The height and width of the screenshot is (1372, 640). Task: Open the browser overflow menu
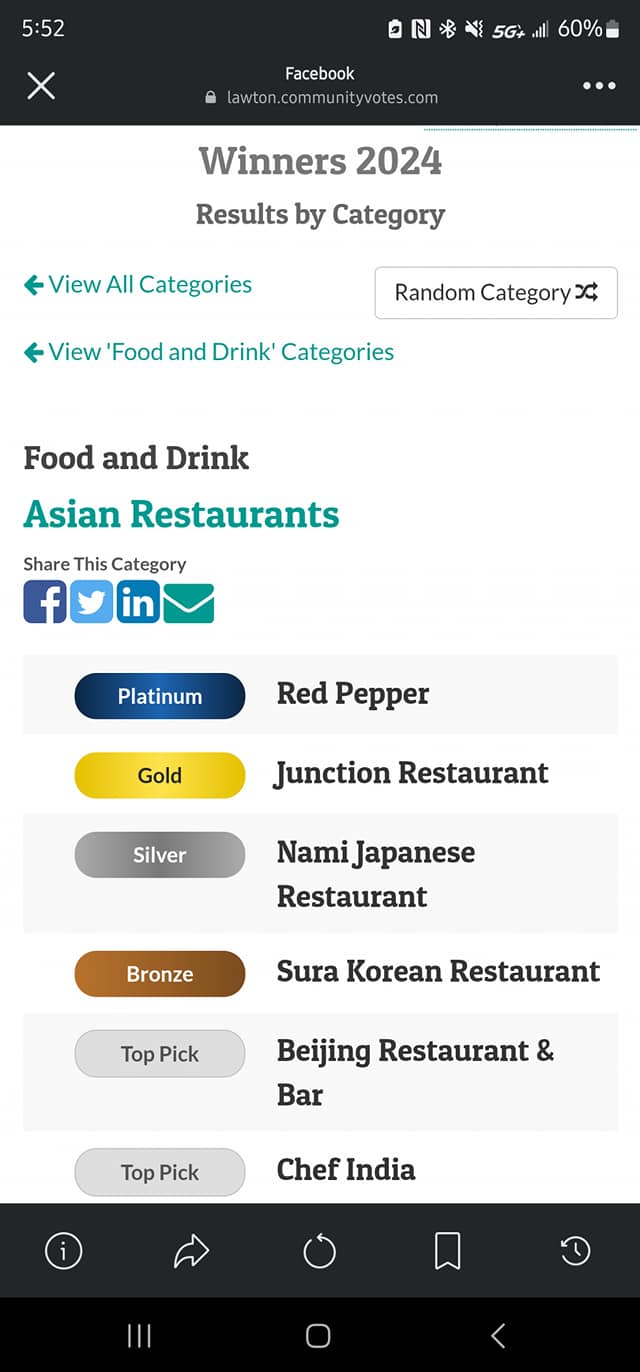(x=599, y=86)
